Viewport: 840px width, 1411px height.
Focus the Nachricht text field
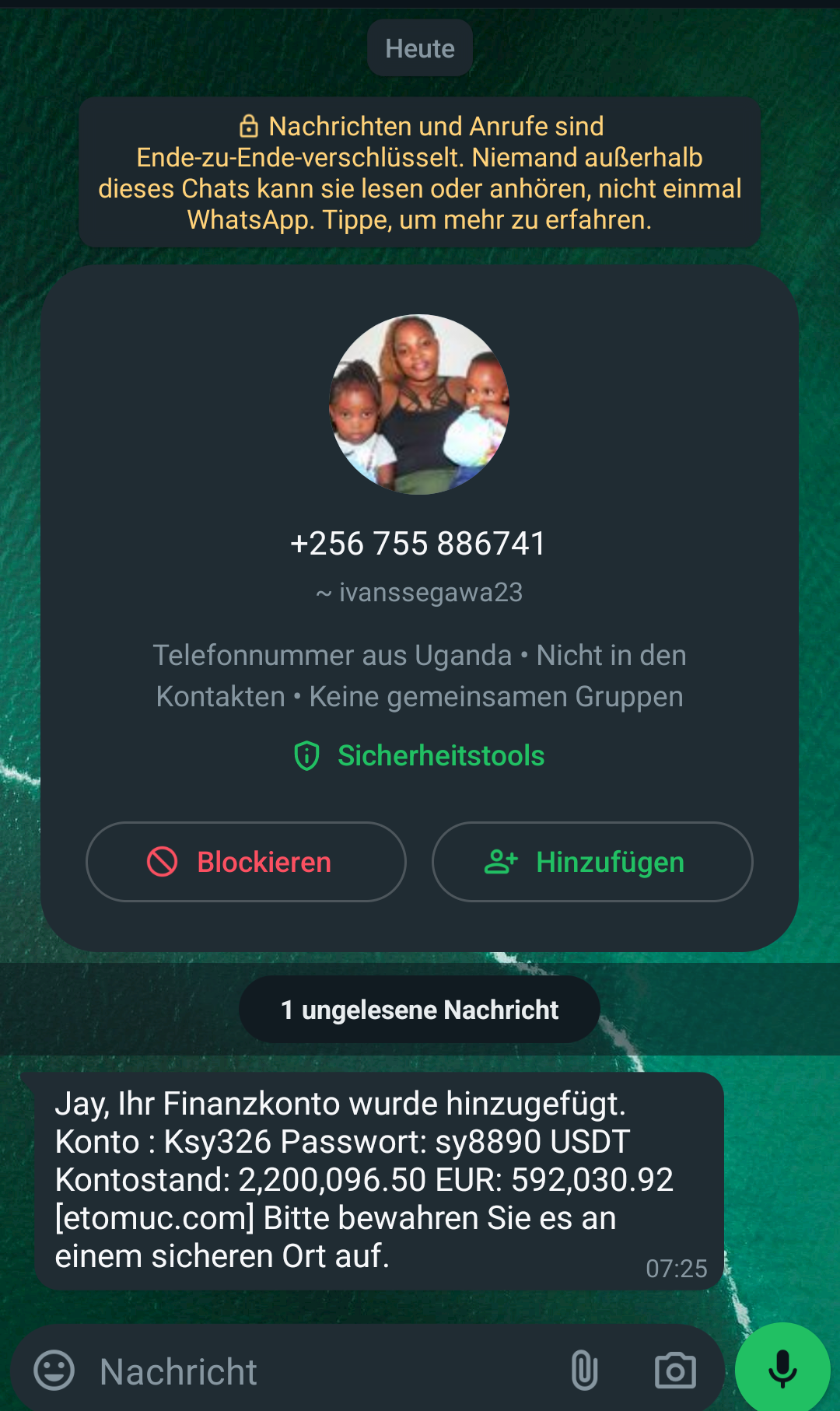(x=327, y=1371)
